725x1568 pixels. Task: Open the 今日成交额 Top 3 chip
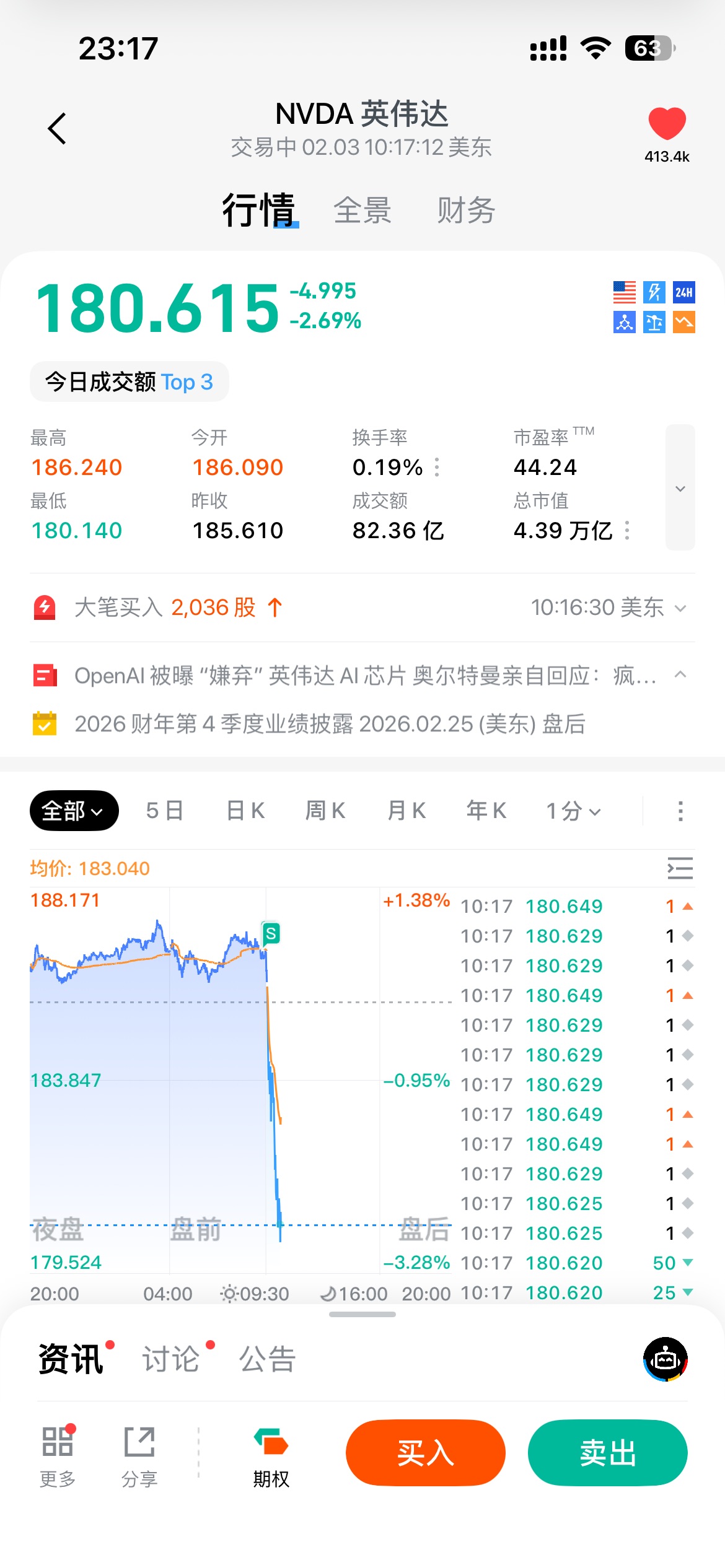coord(130,382)
